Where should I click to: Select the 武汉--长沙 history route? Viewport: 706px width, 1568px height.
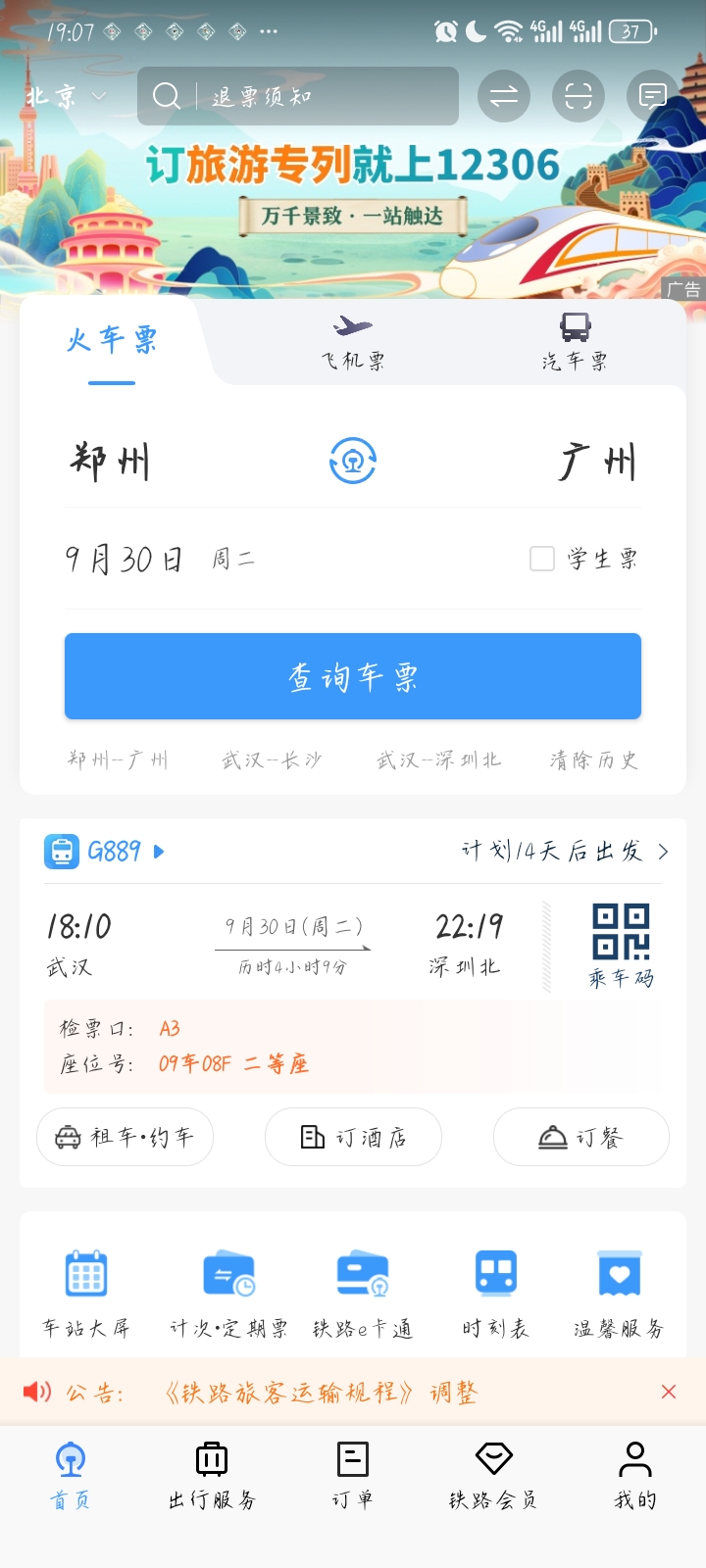pyautogui.click(x=272, y=758)
